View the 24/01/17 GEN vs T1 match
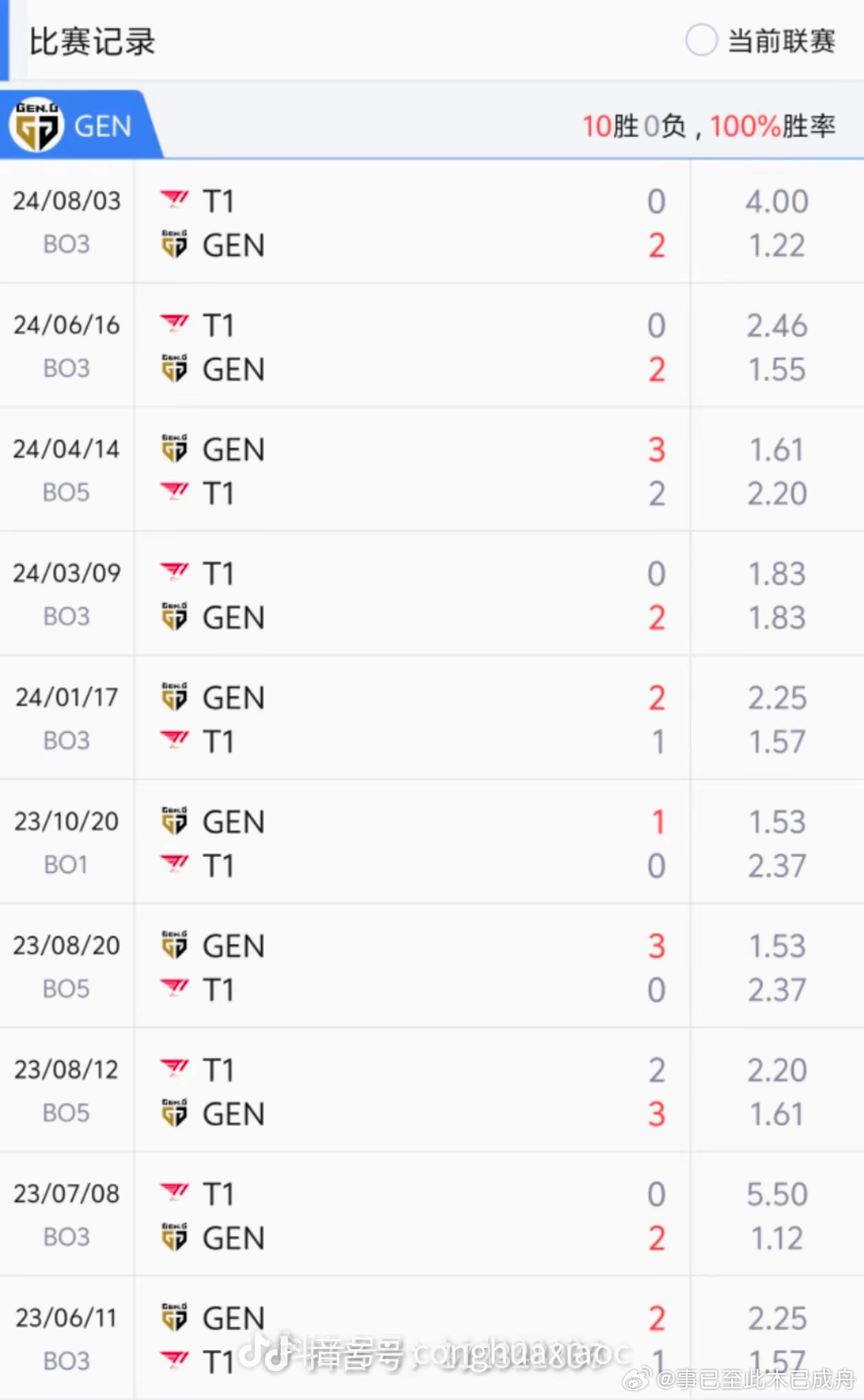864x1400 pixels. click(x=432, y=719)
